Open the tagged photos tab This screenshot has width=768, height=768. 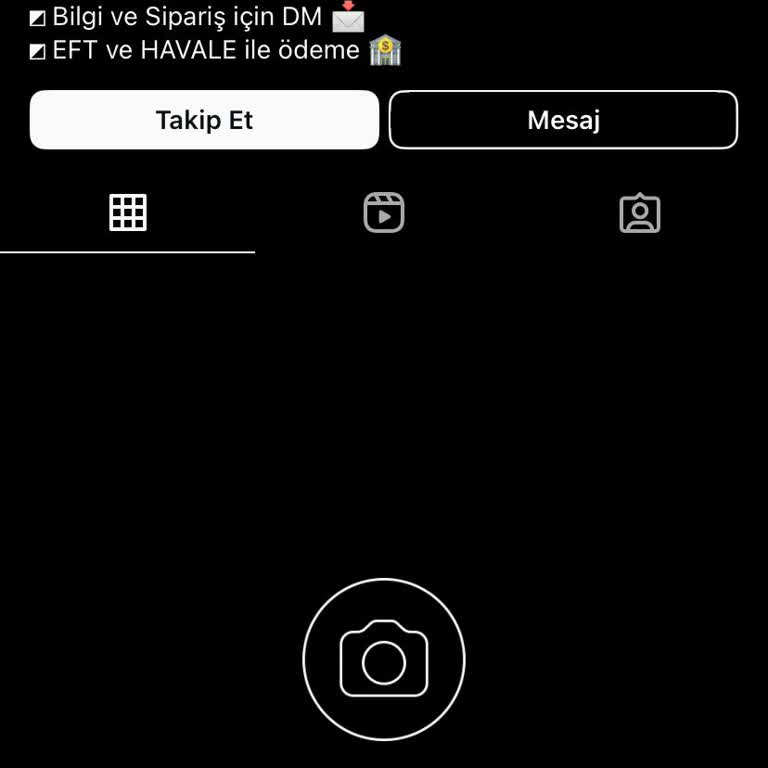[640, 213]
